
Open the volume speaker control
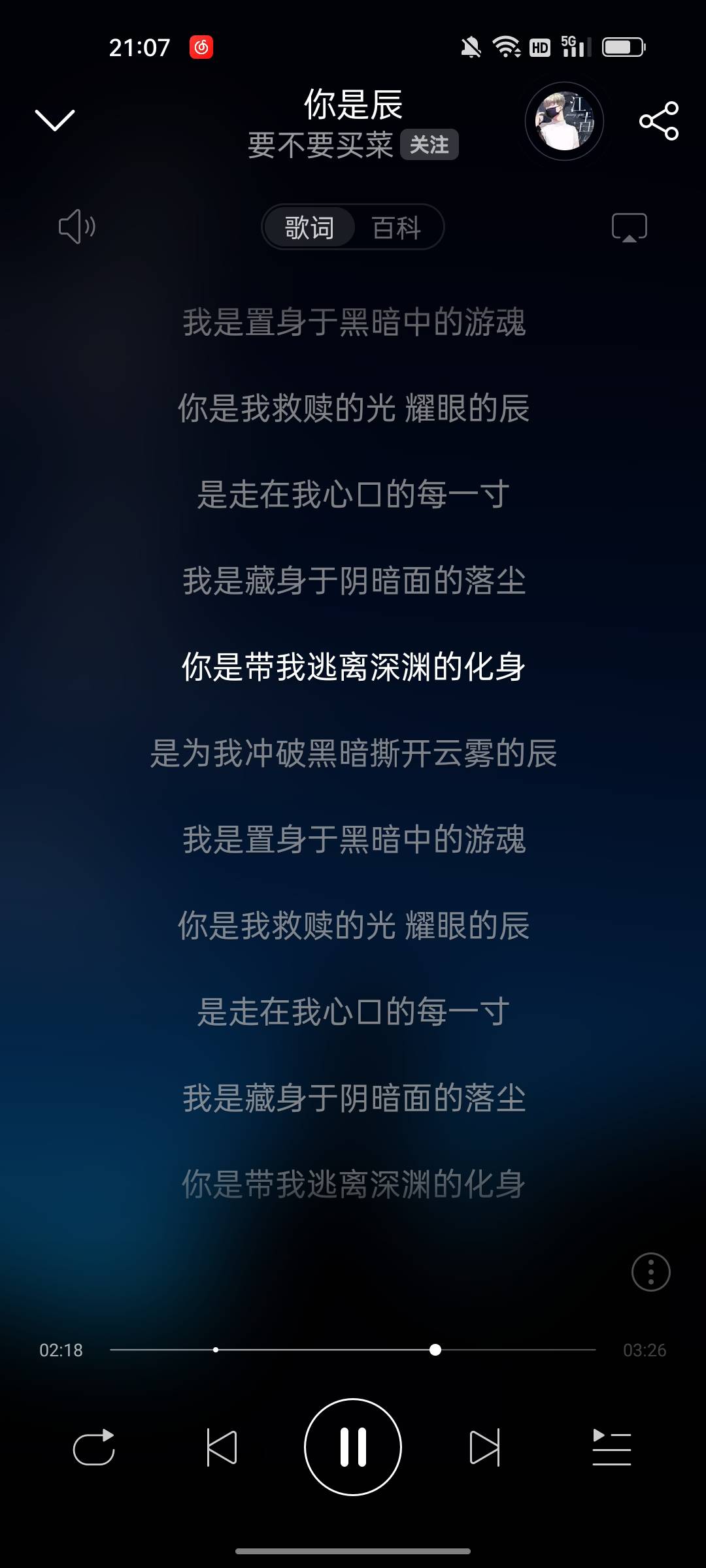coord(77,227)
